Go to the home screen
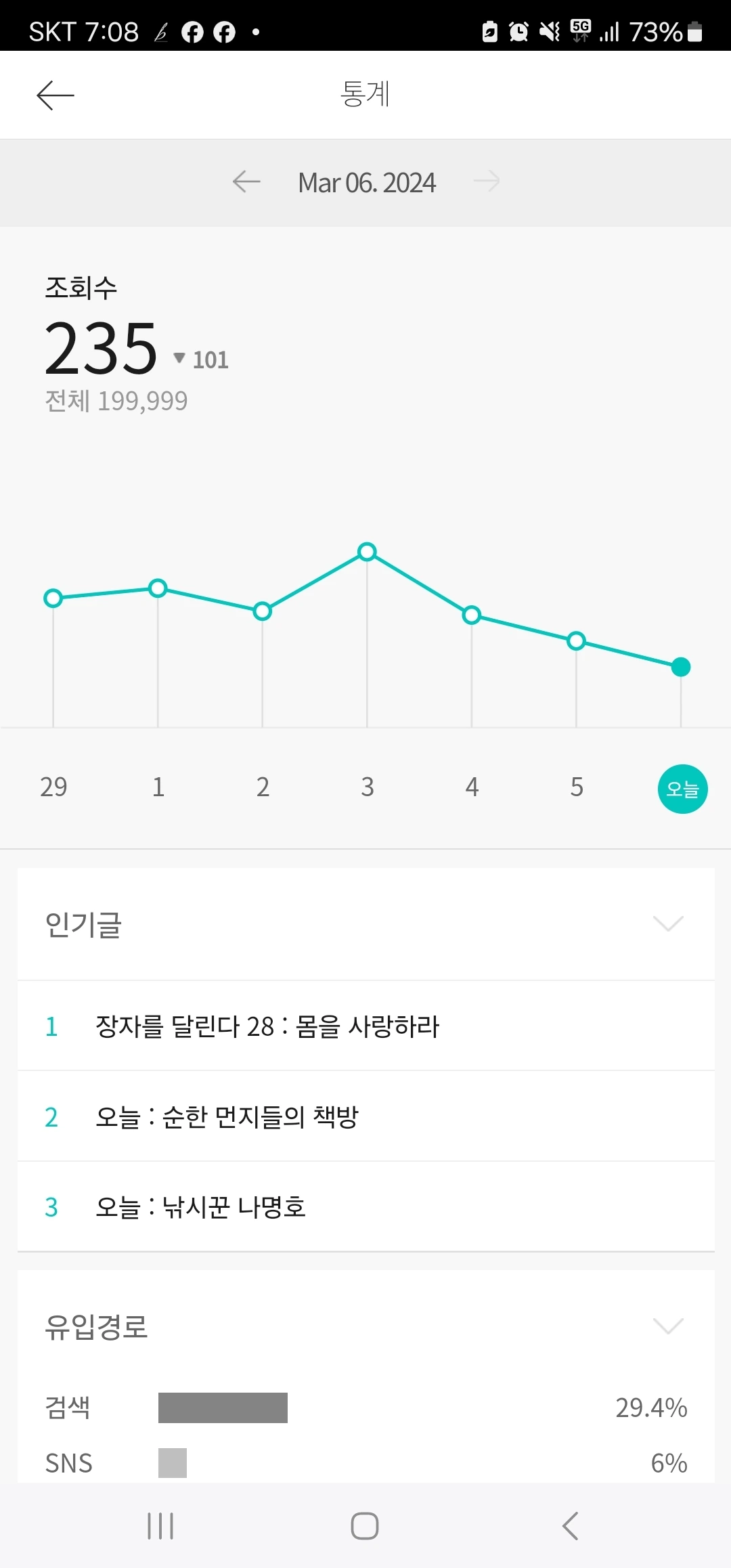Viewport: 731px width, 1568px height. click(365, 1526)
